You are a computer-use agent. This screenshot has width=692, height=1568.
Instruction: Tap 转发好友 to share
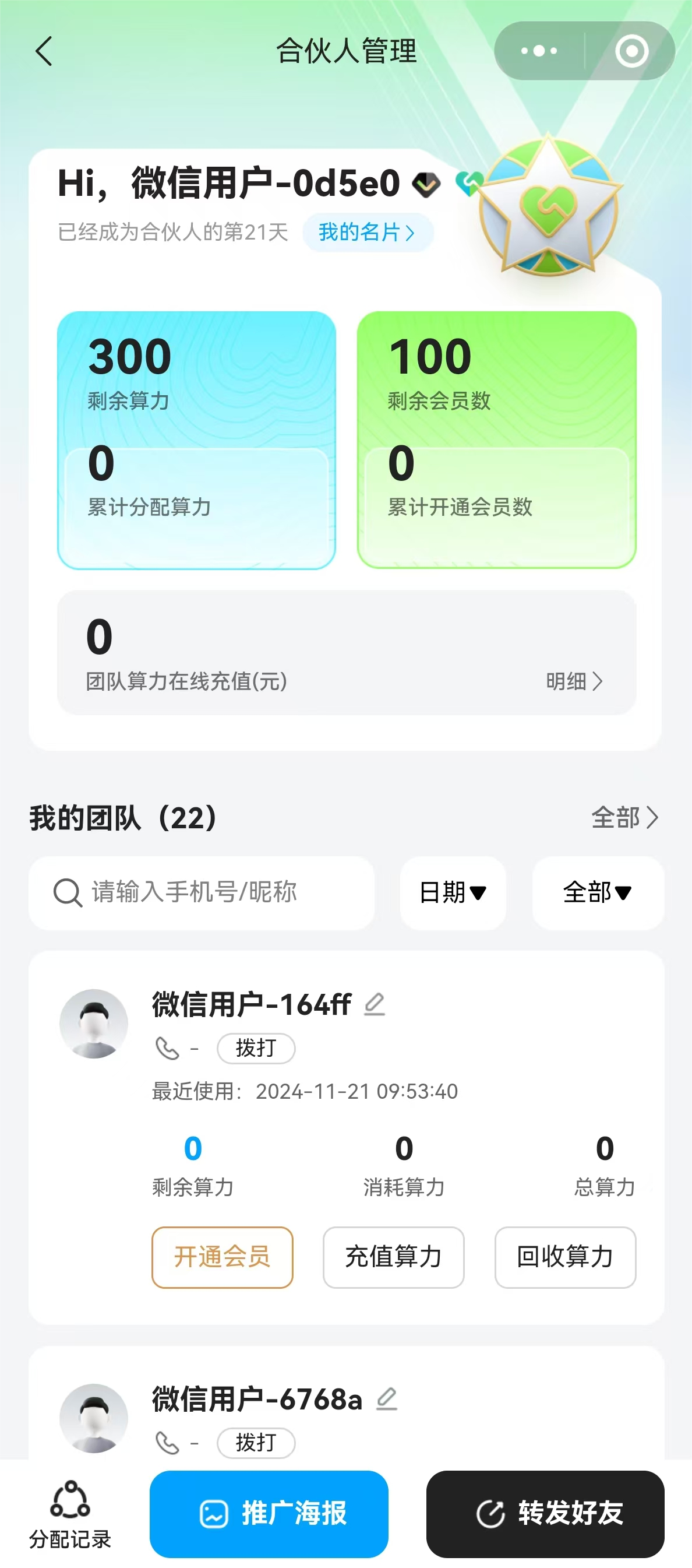pyautogui.click(x=545, y=1513)
